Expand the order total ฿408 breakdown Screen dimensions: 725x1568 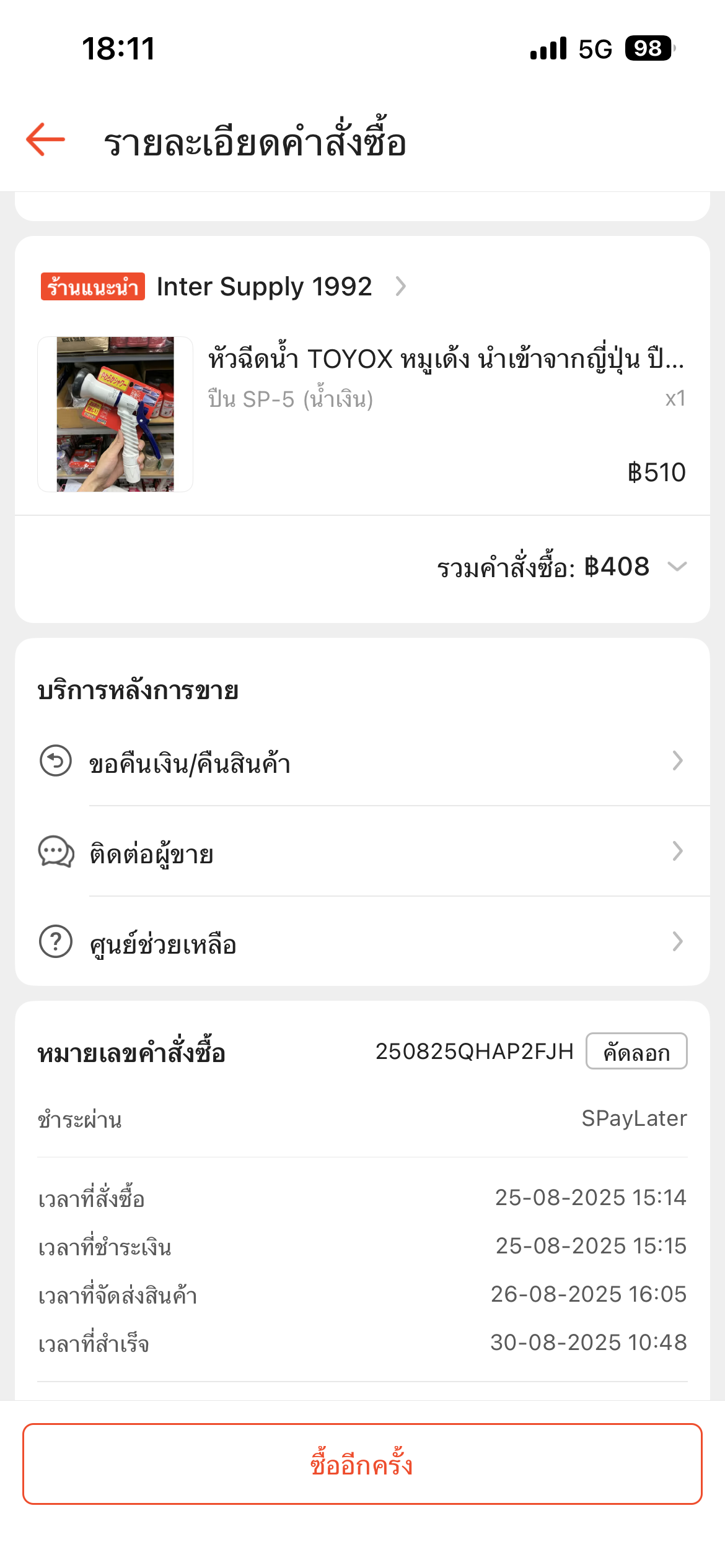677,567
